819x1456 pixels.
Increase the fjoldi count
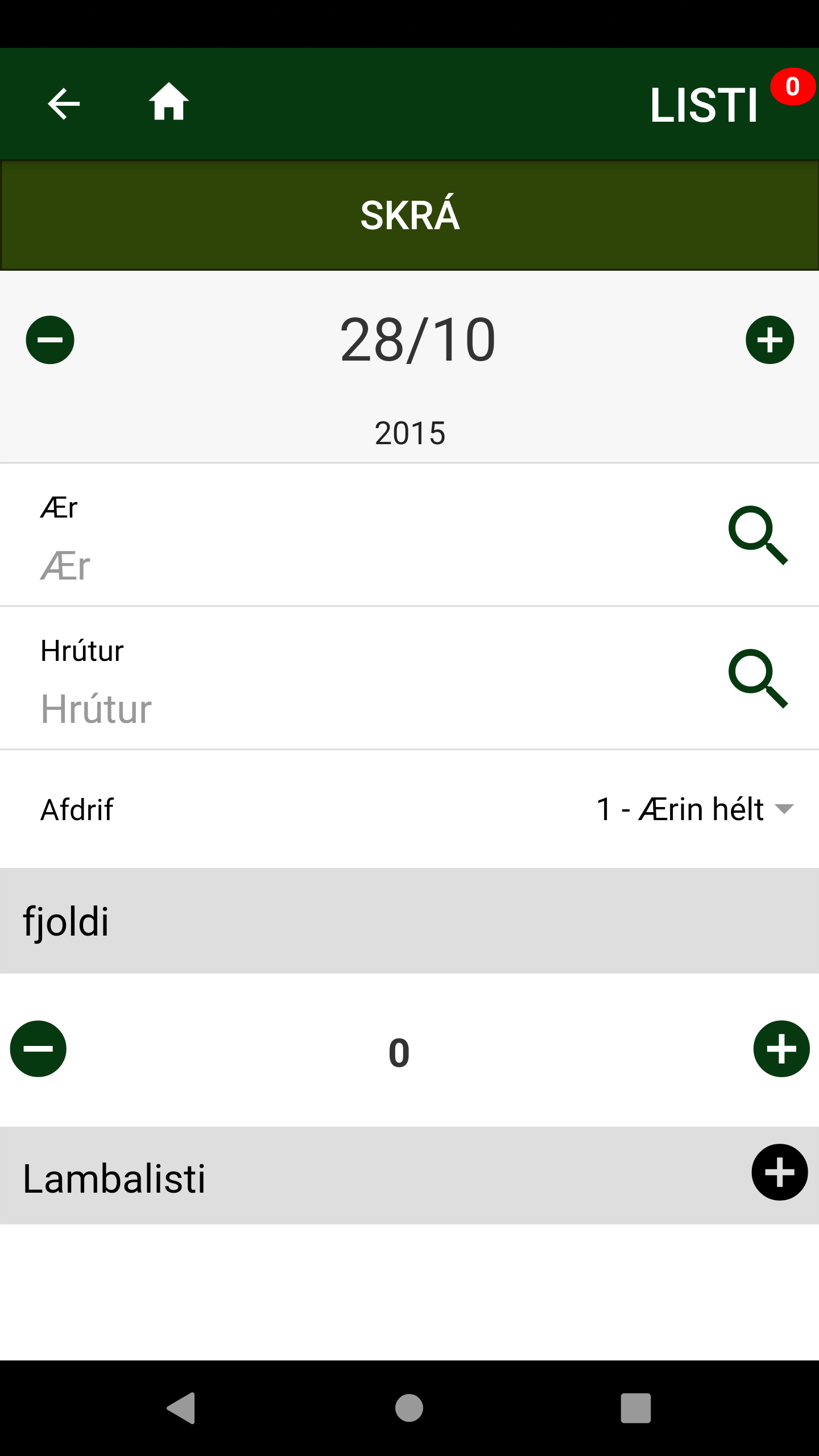781,1049
